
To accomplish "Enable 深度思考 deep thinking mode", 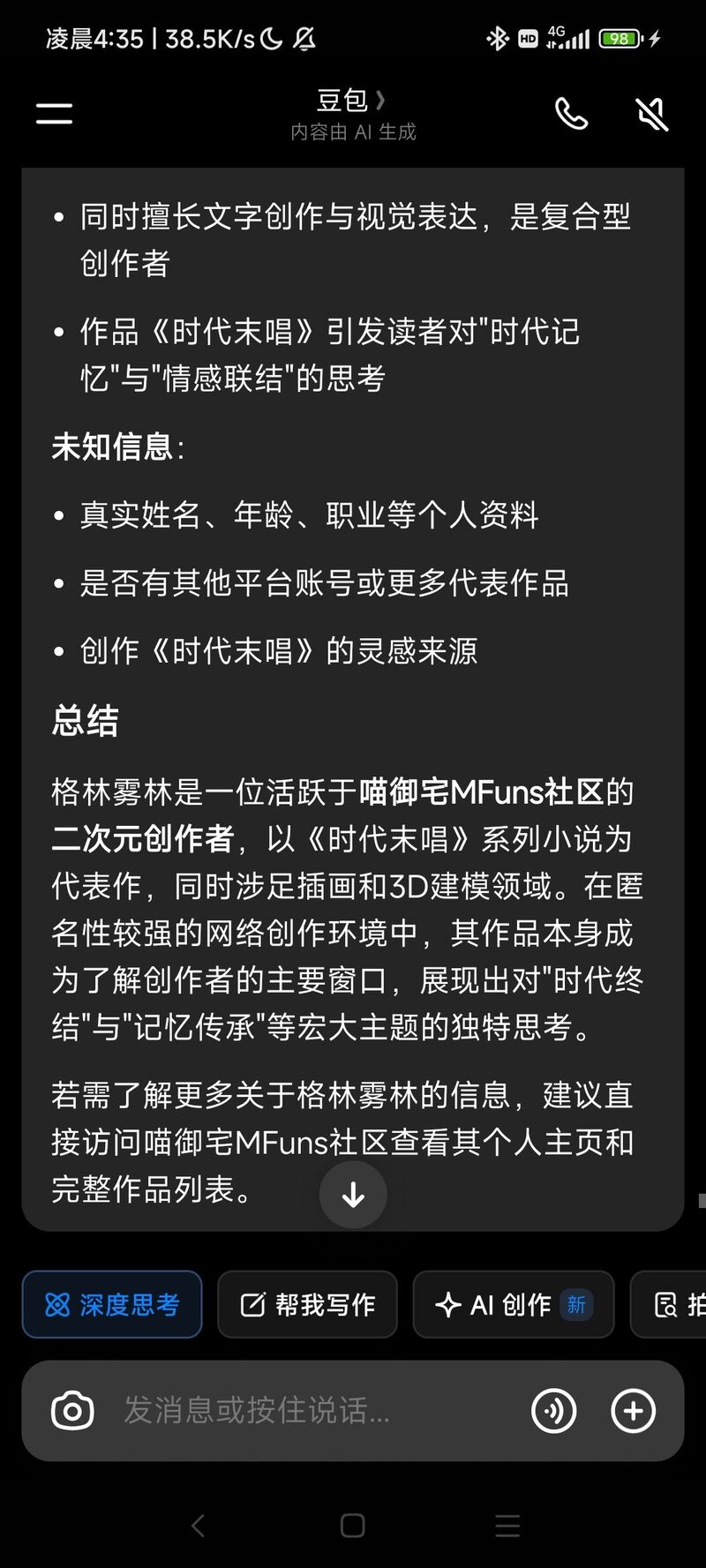I will tap(111, 1304).
